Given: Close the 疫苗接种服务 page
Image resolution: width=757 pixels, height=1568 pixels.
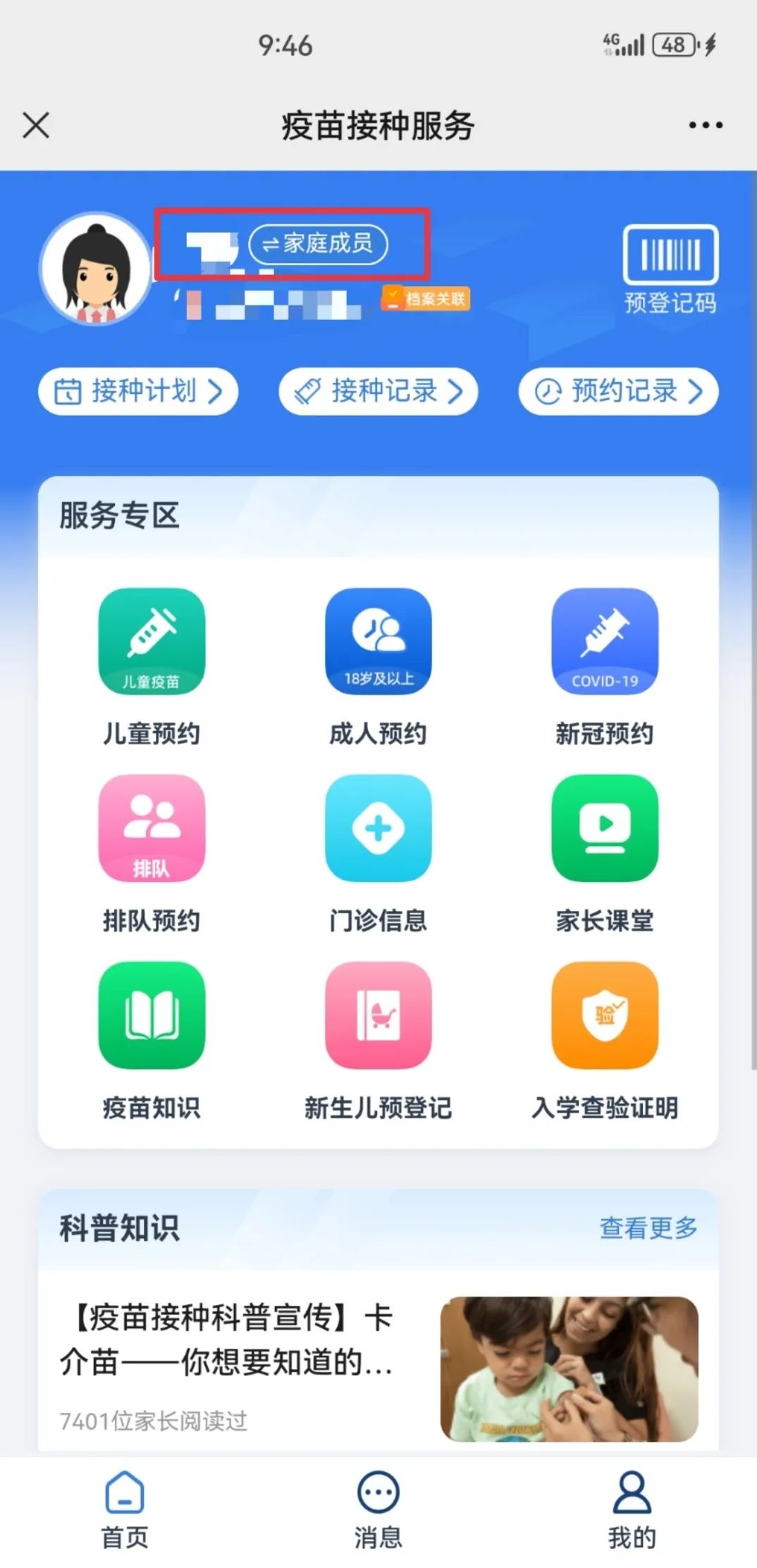Looking at the screenshot, I should pos(36,126).
